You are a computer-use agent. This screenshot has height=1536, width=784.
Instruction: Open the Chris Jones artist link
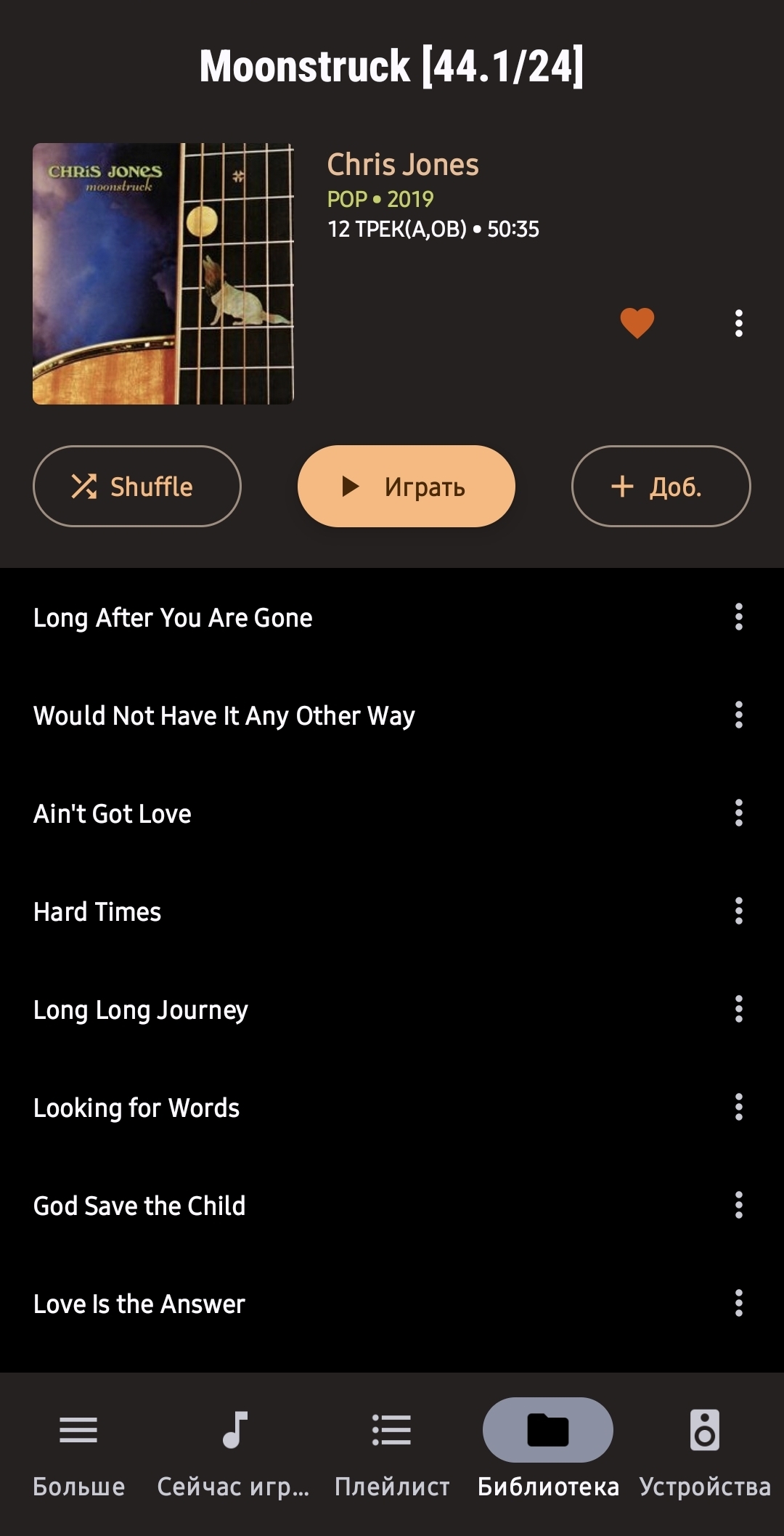[403, 165]
